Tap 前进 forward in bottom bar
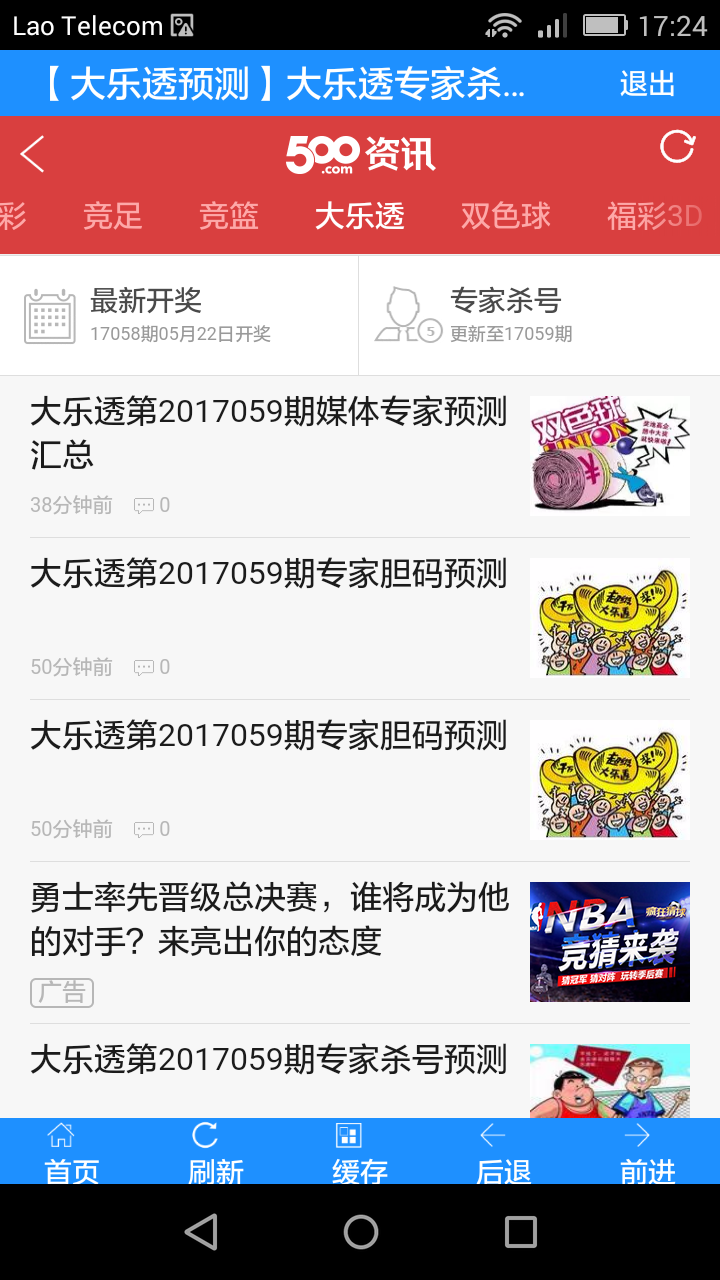This screenshot has height=1280, width=720. pyautogui.click(x=648, y=1152)
